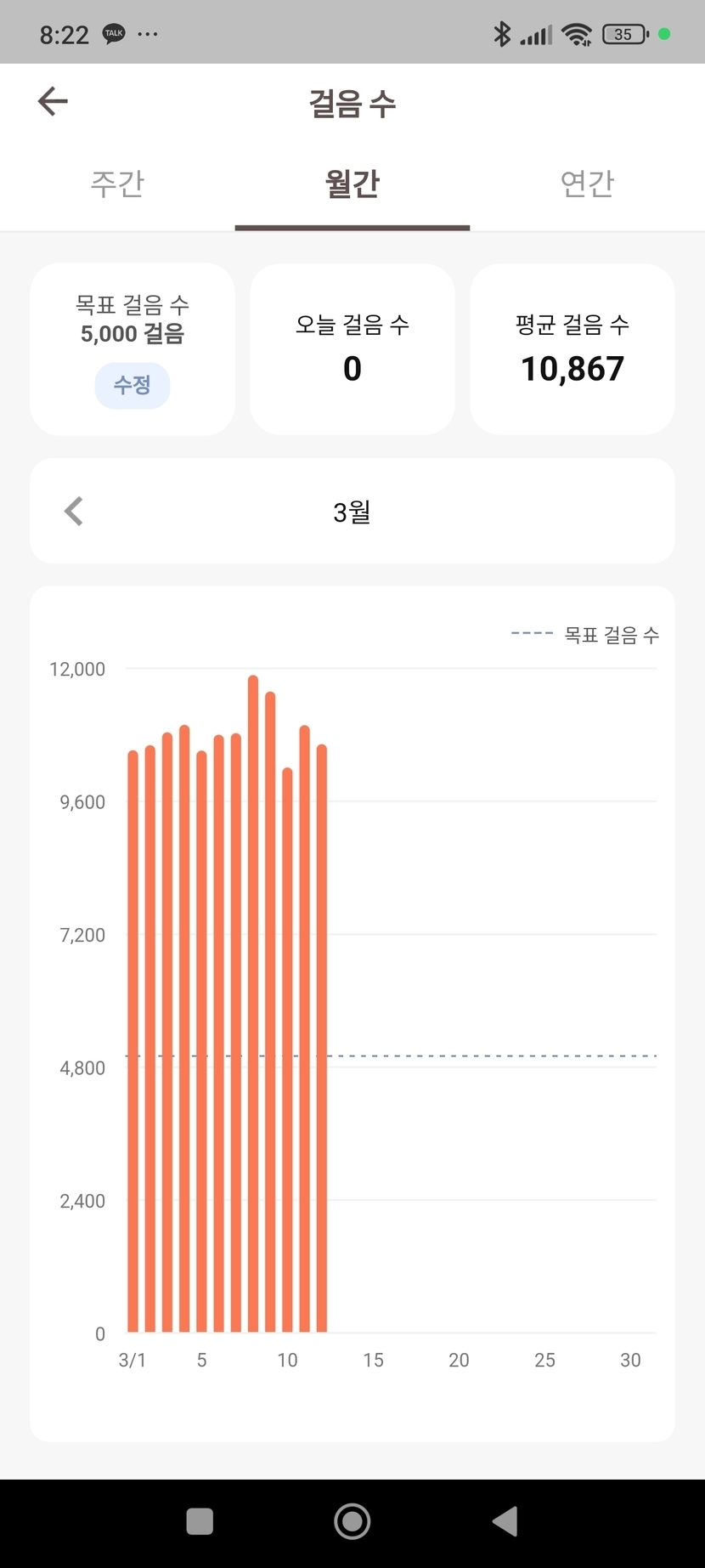
Task: Go to the previous month from 3월
Action: pos(74,512)
